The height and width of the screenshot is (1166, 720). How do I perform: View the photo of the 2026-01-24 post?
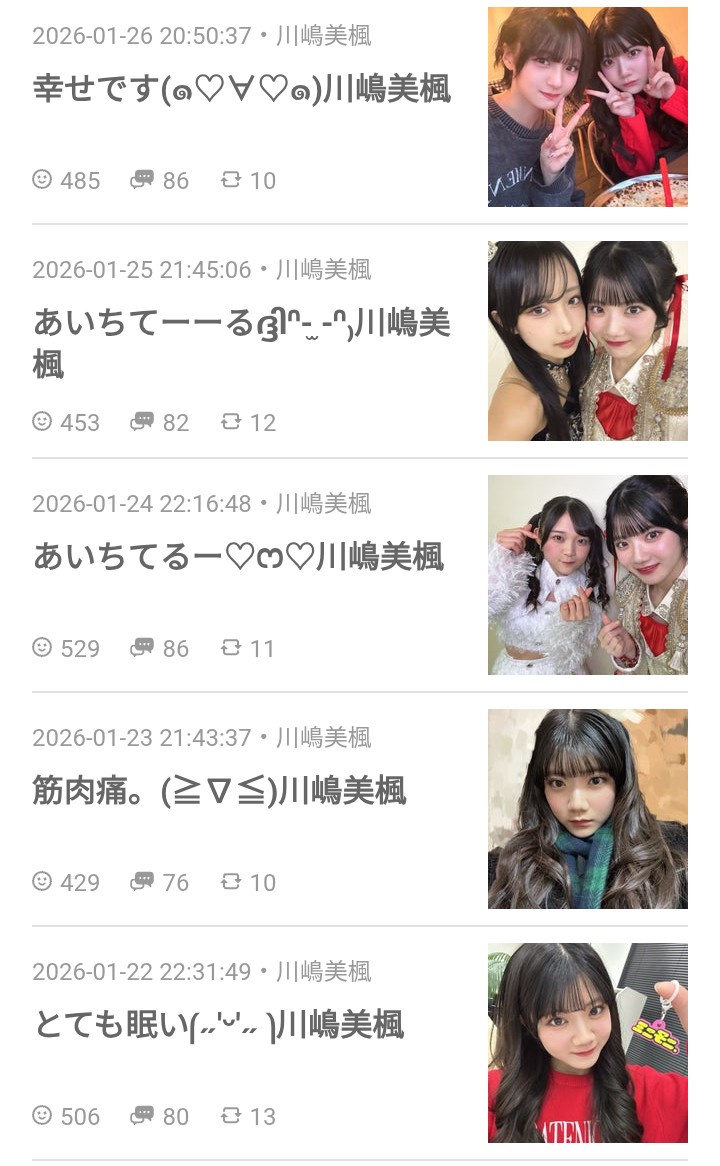[x=587, y=575]
